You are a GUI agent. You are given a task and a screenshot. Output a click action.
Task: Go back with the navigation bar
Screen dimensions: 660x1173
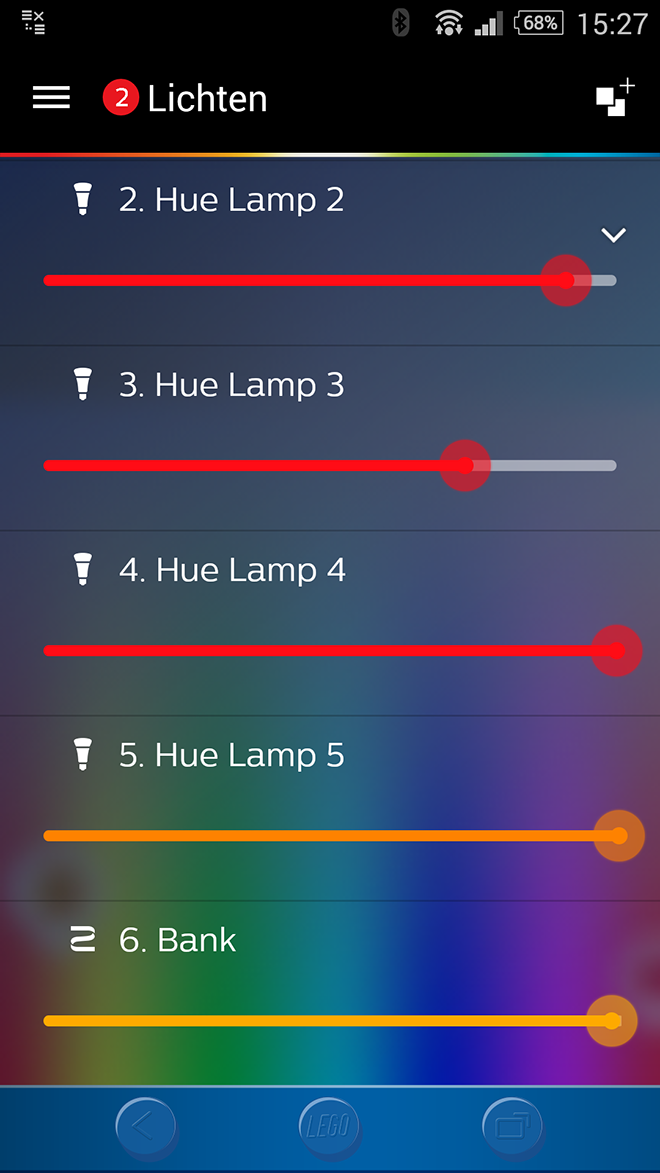146,1125
